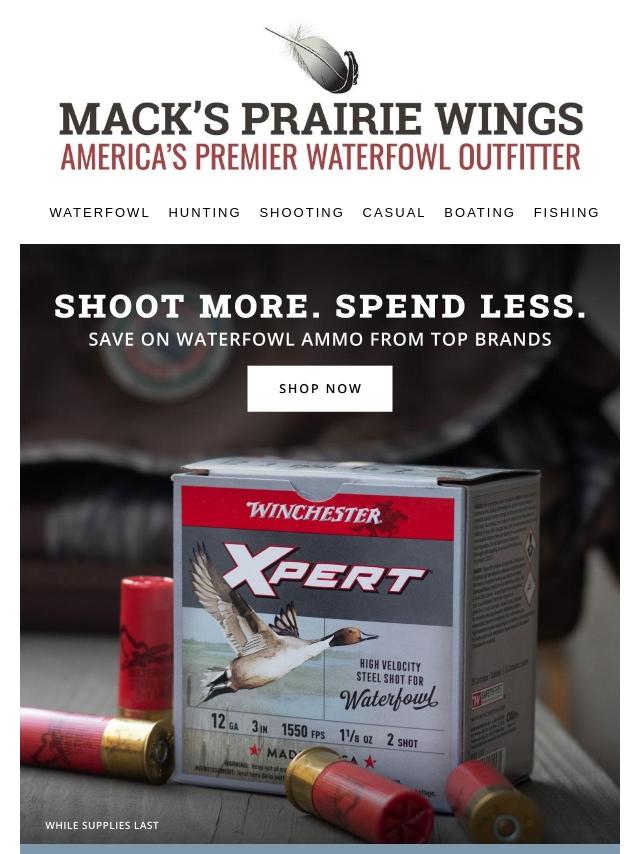This screenshot has height=854, width=640.
Task: Open the Hunting category link
Action: 204,212
